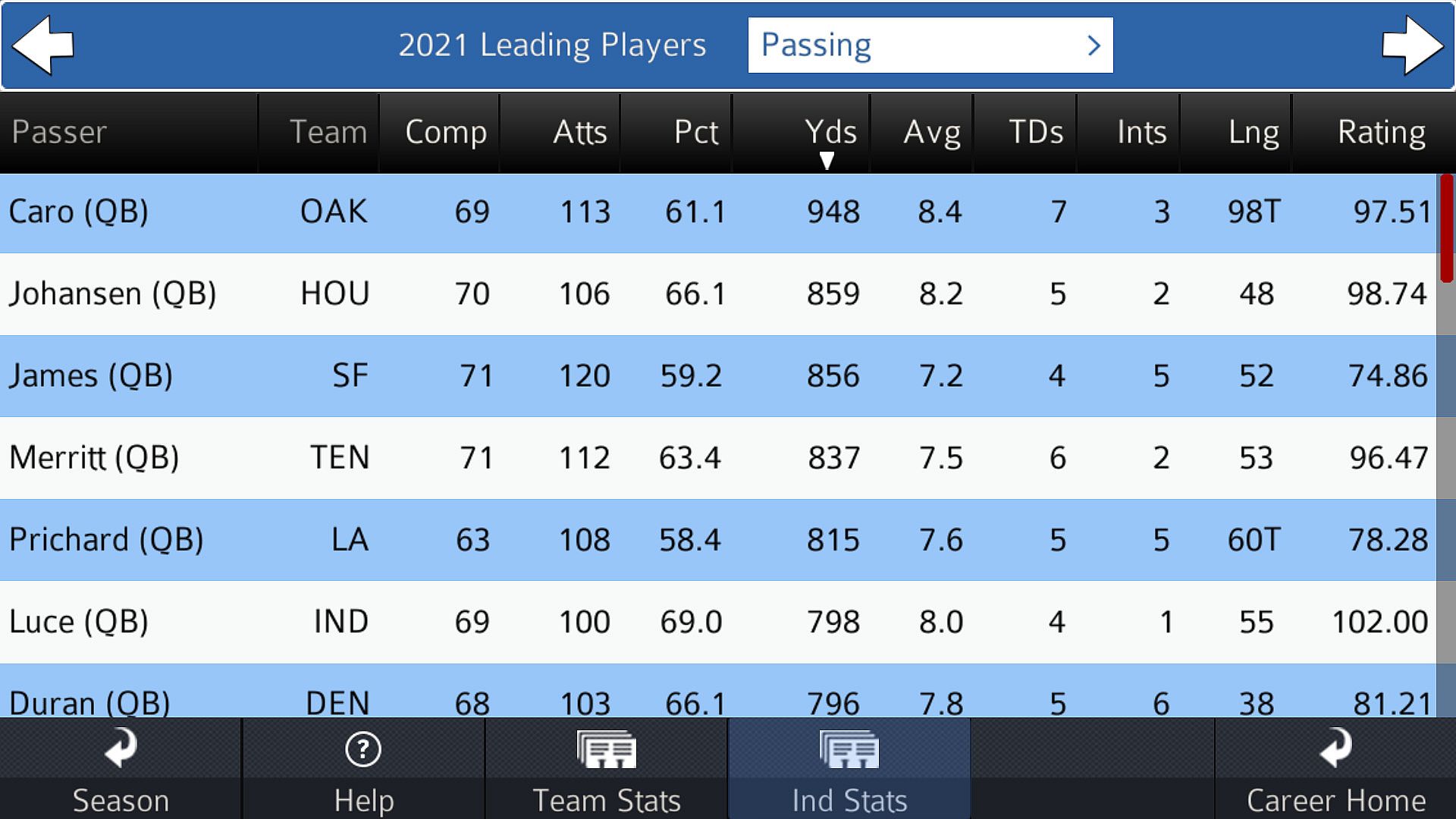The width and height of the screenshot is (1456, 819).
Task: Sort by Yds column header
Action: [x=830, y=133]
